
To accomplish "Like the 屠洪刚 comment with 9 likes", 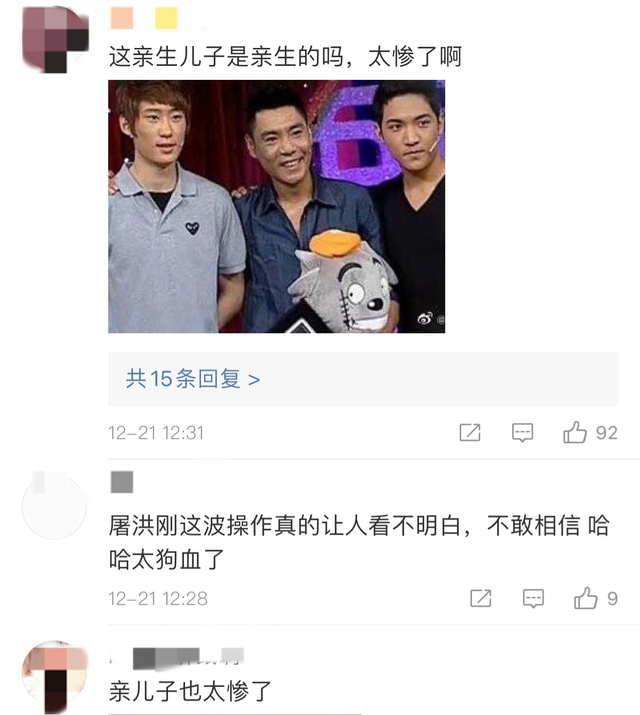I will [x=585, y=598].
